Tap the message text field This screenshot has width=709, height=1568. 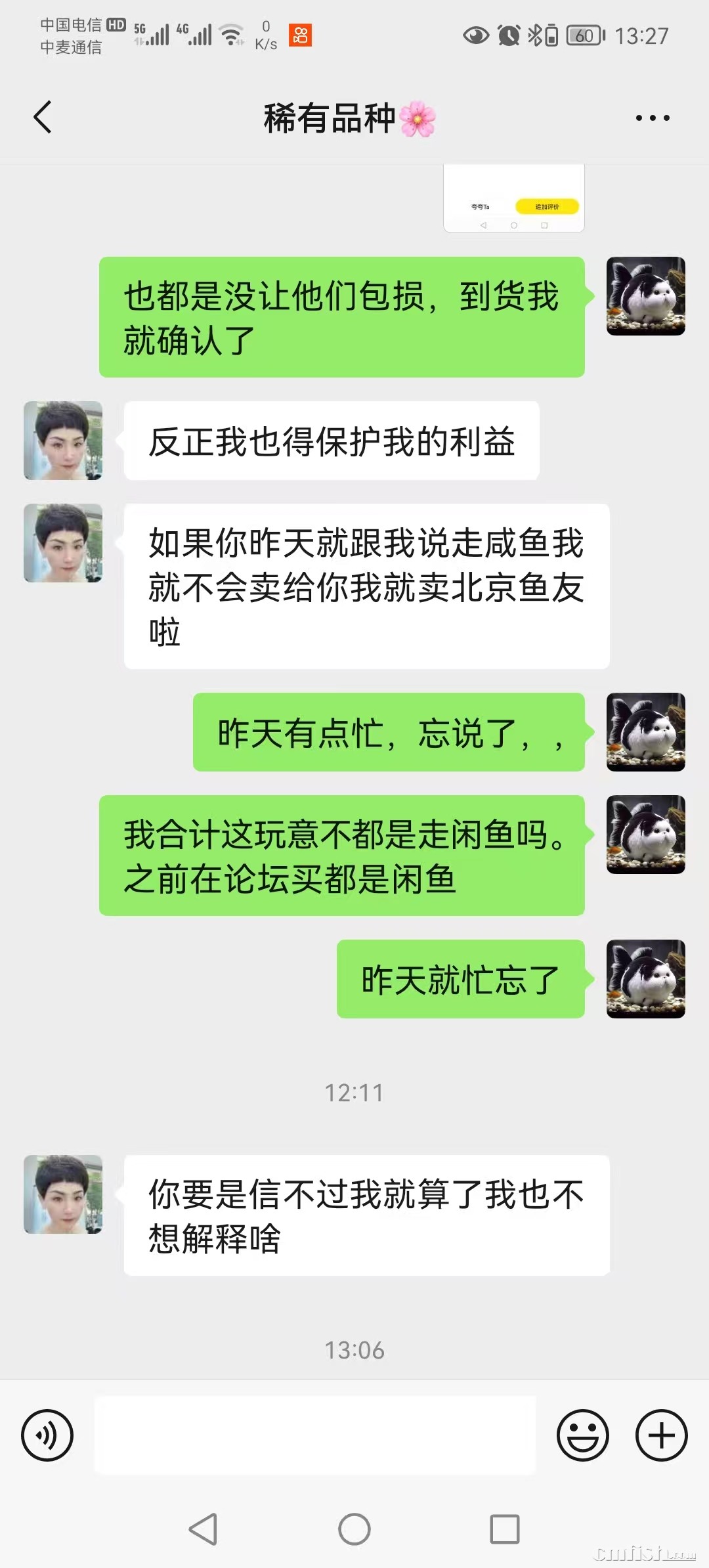click(315, 1435)
